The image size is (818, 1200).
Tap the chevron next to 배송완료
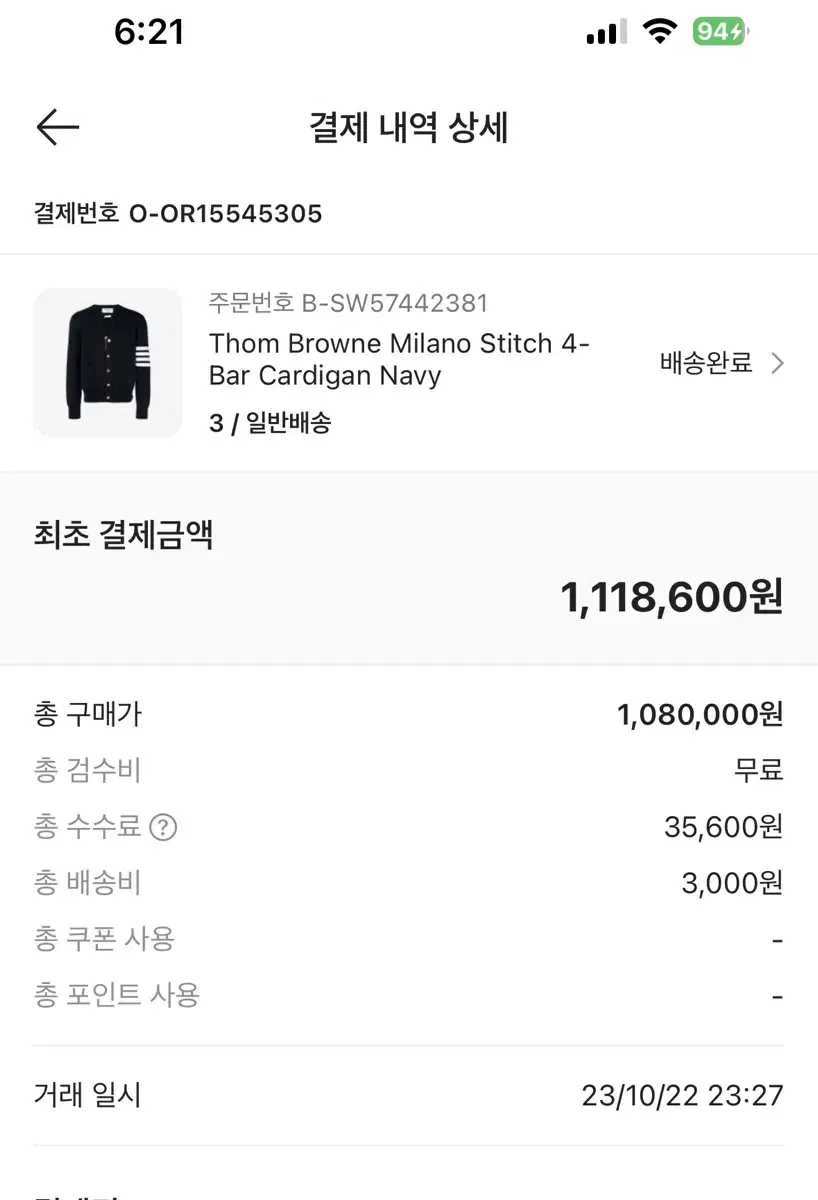[x=778, y=363]
